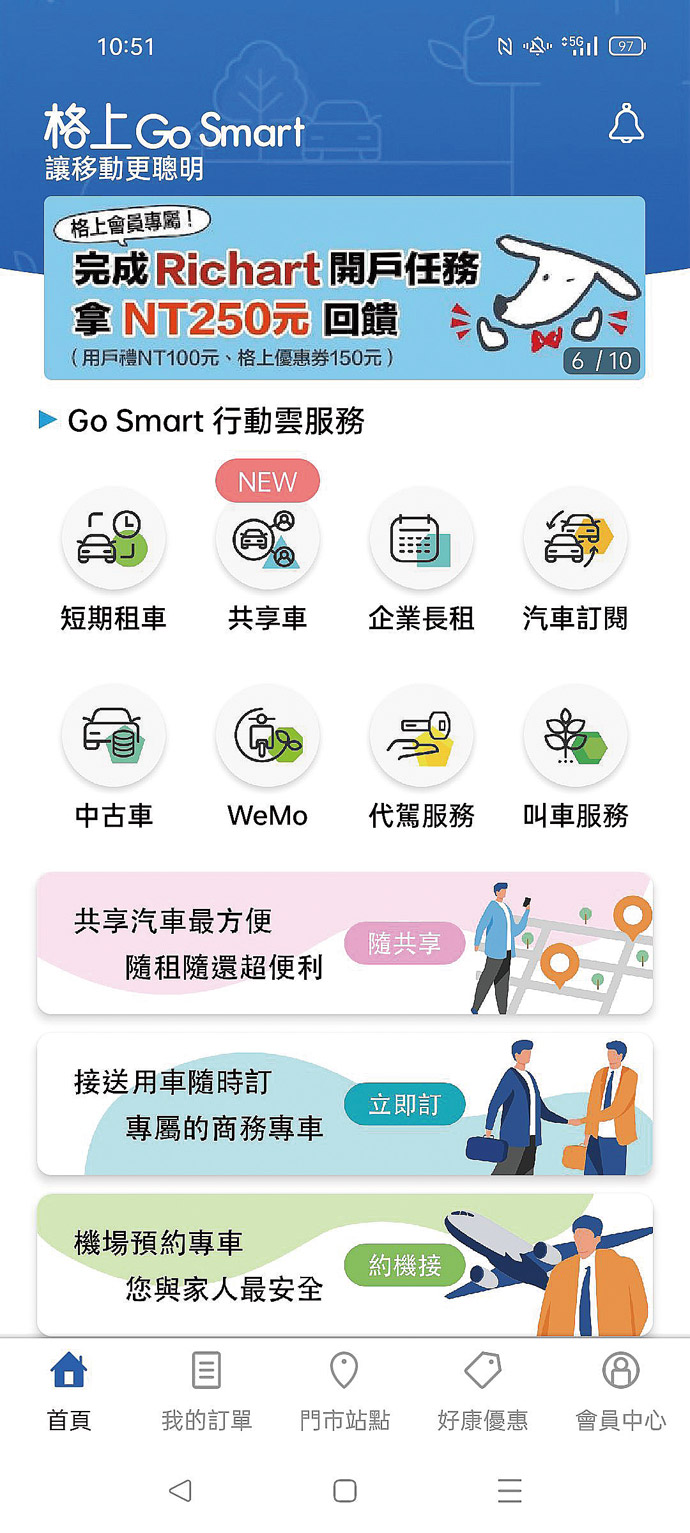Switch to the 門市站點 tab
This screenshot has width=690, height=1533.
click(x=344, y=1390)
